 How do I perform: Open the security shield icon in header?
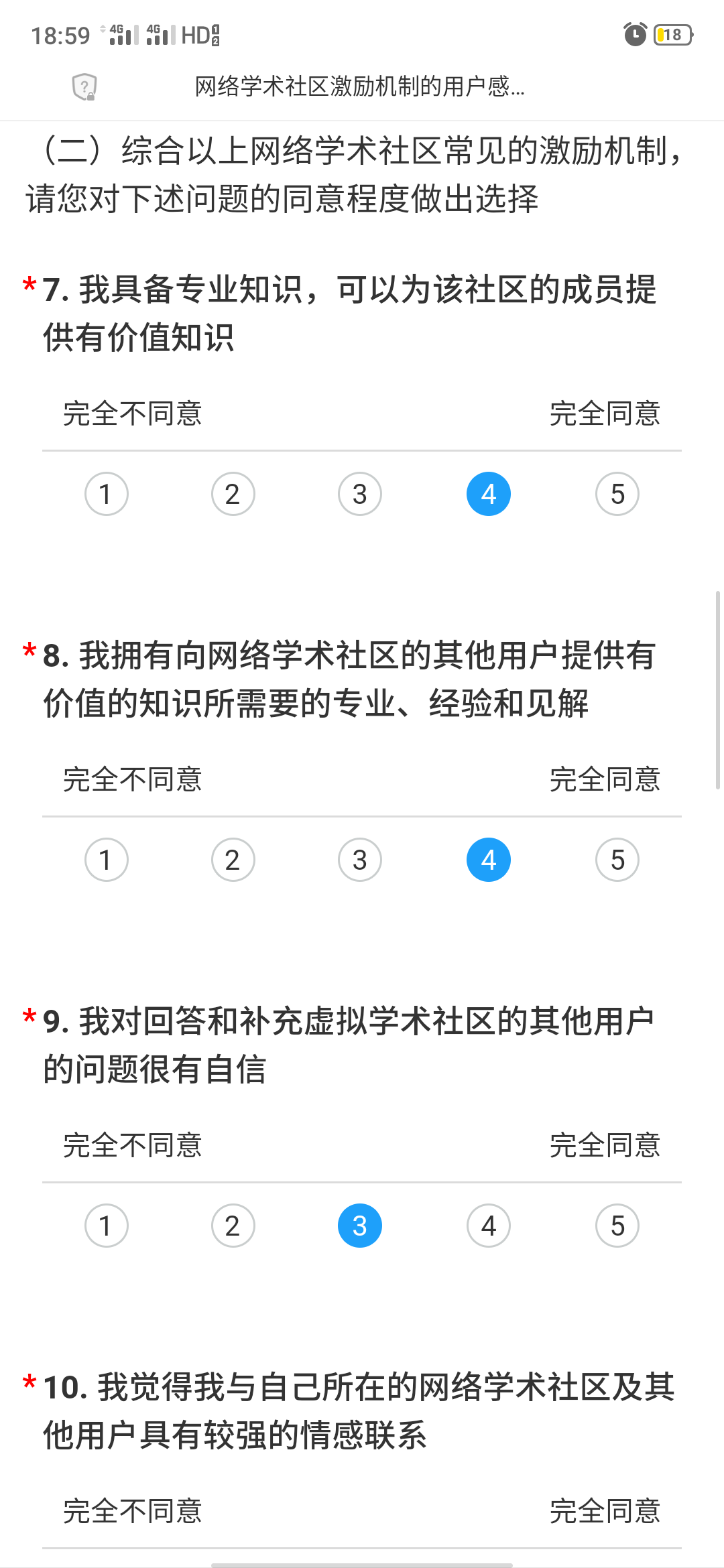pos(84,87)
